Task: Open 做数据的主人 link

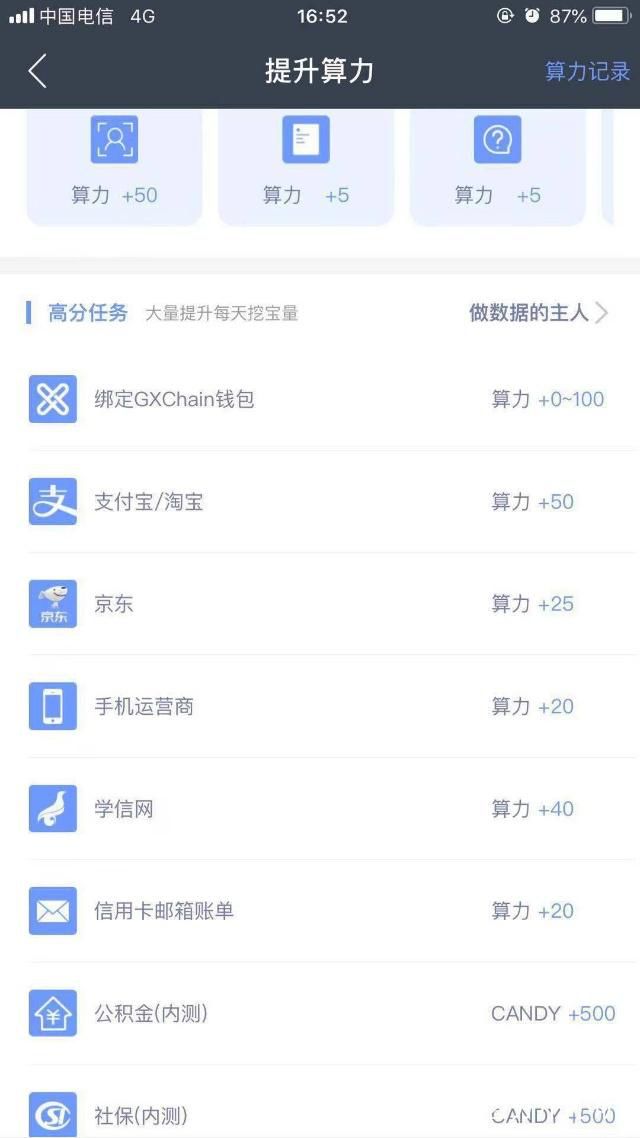Action: tap(538, 313)
